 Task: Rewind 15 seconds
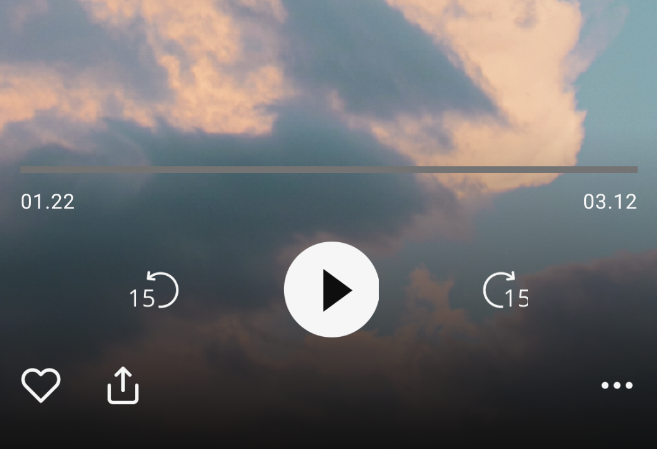(156, 291)
